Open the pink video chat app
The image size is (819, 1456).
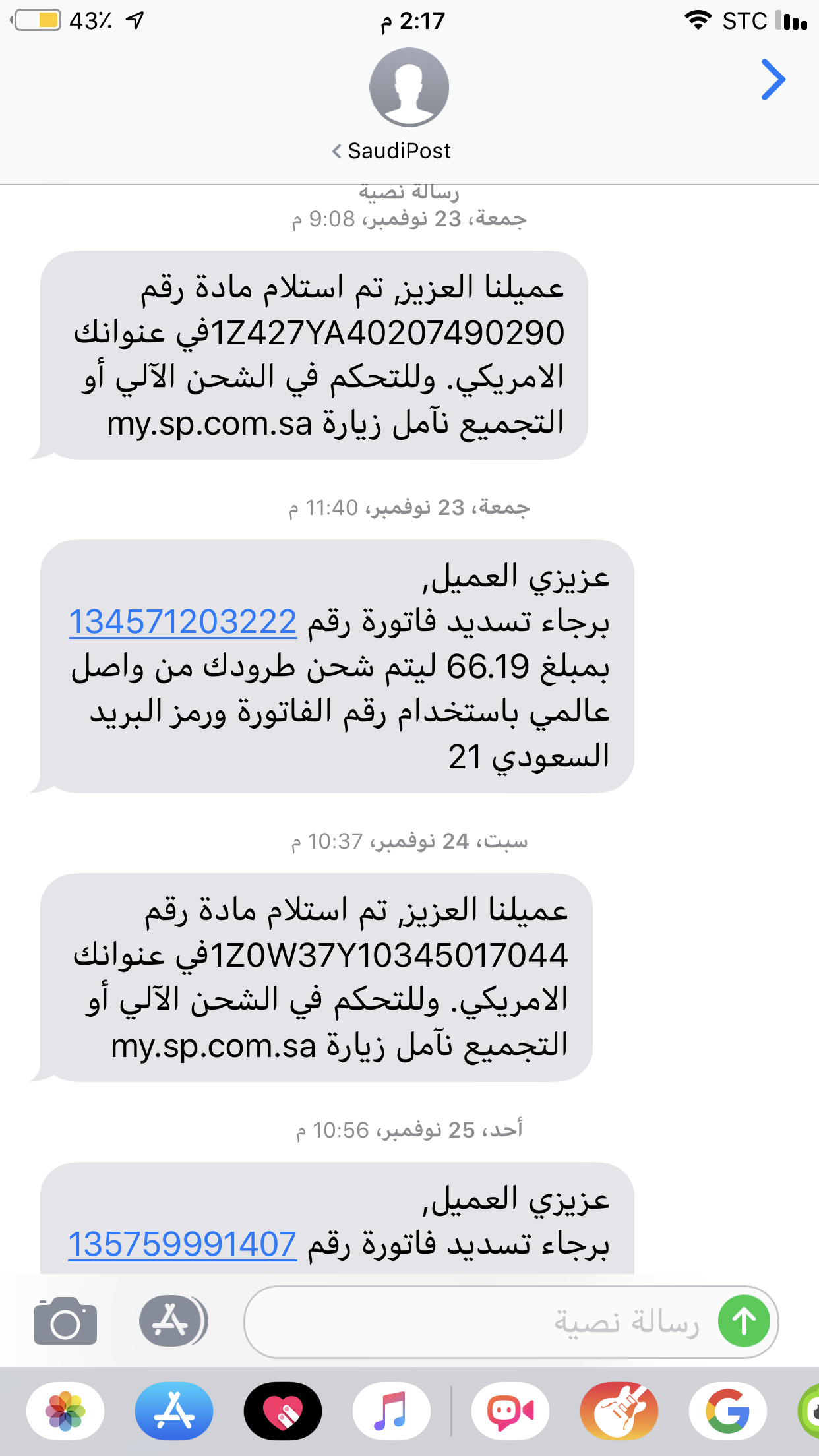[510, 1411]
